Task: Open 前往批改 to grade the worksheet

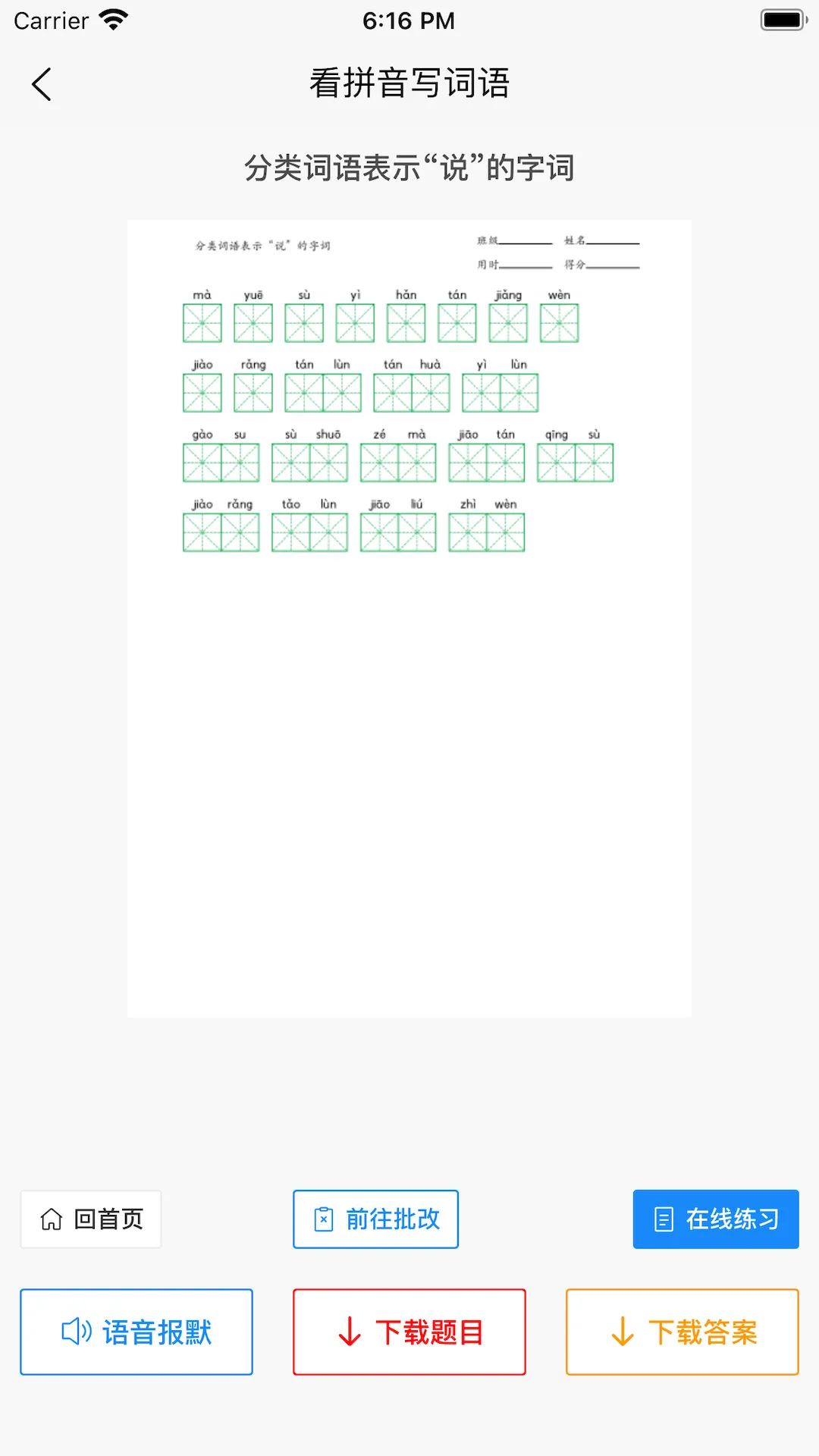Action: [x=376, y=1219]
